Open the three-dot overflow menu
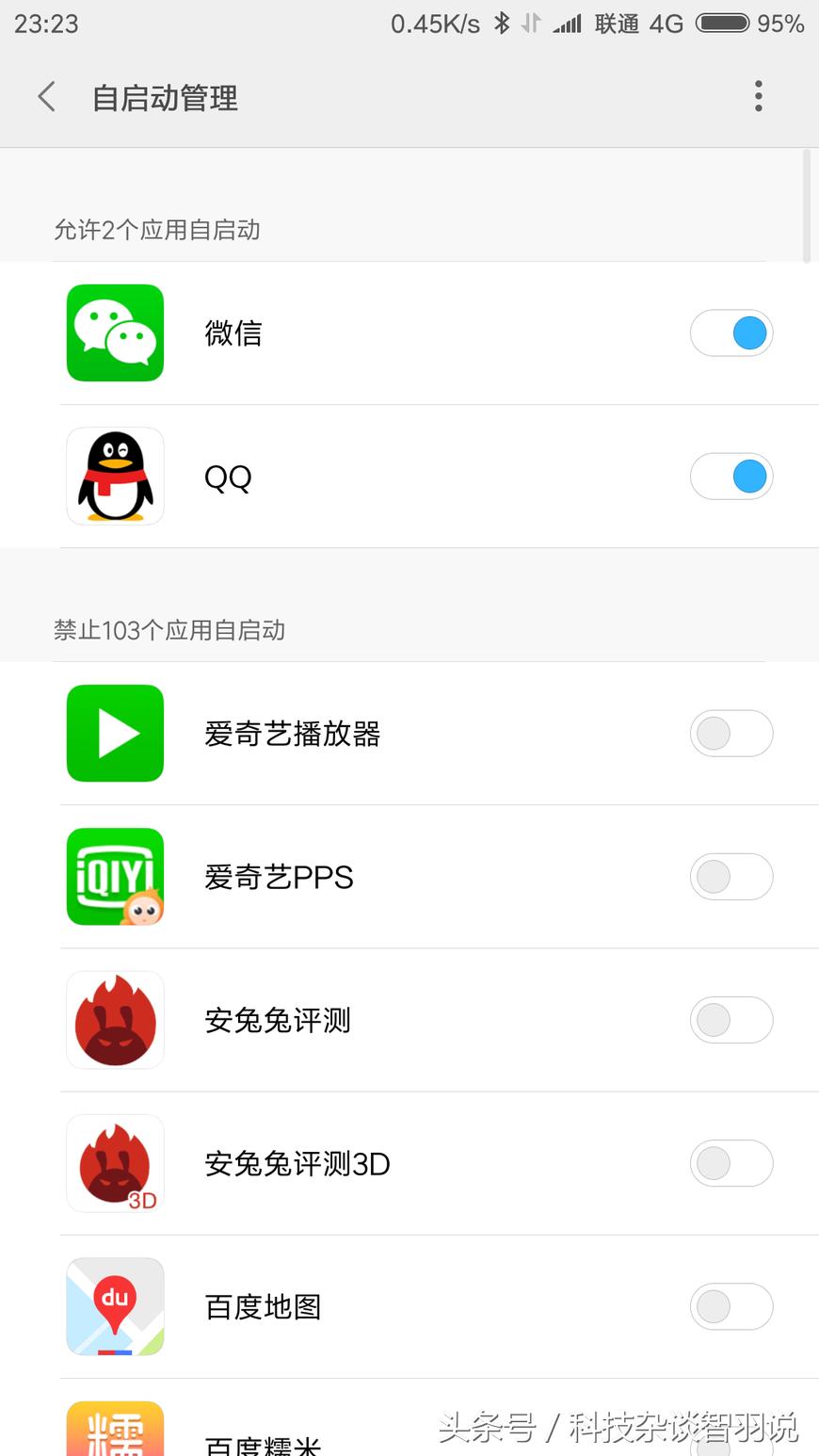 758,96
